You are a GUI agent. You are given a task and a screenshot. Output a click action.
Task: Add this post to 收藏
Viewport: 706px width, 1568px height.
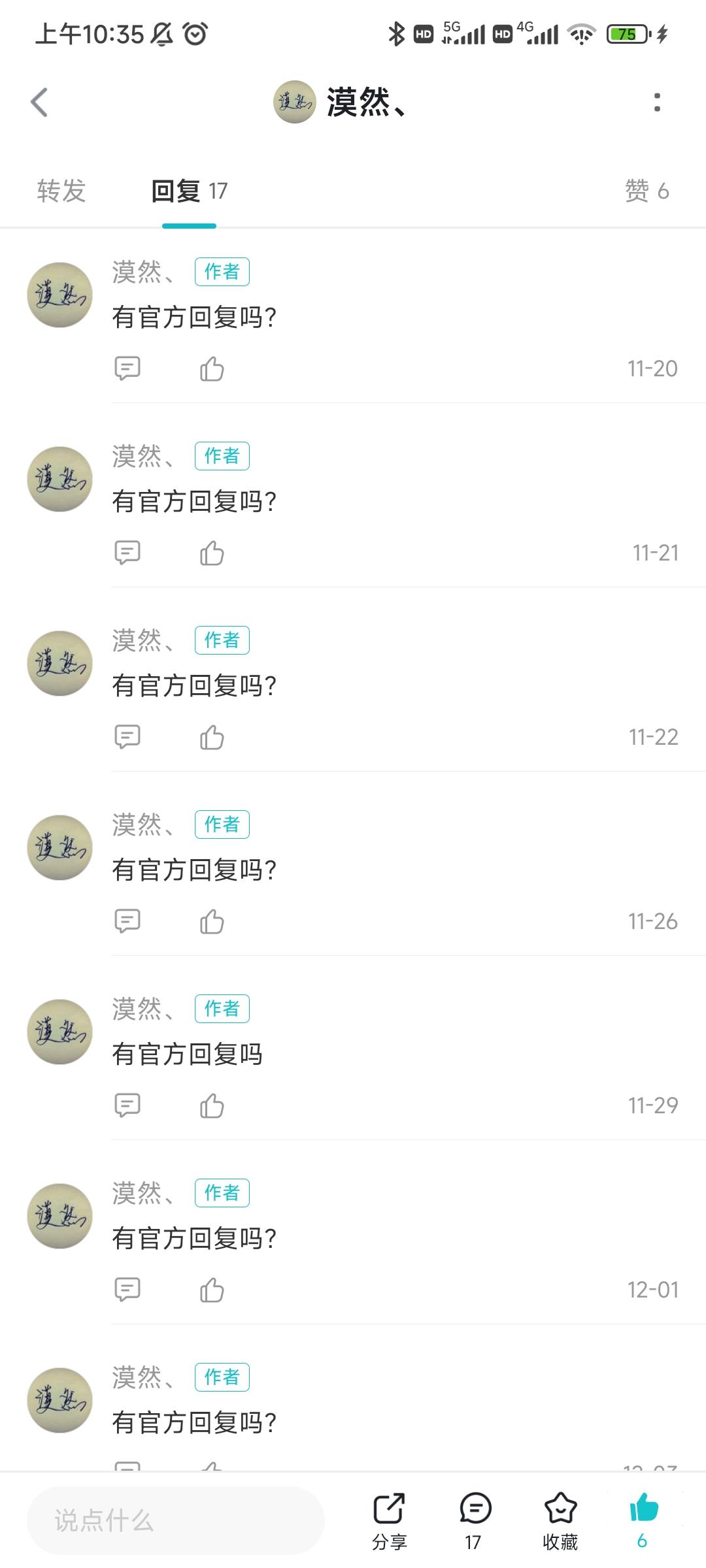[x=560, y=1521]
